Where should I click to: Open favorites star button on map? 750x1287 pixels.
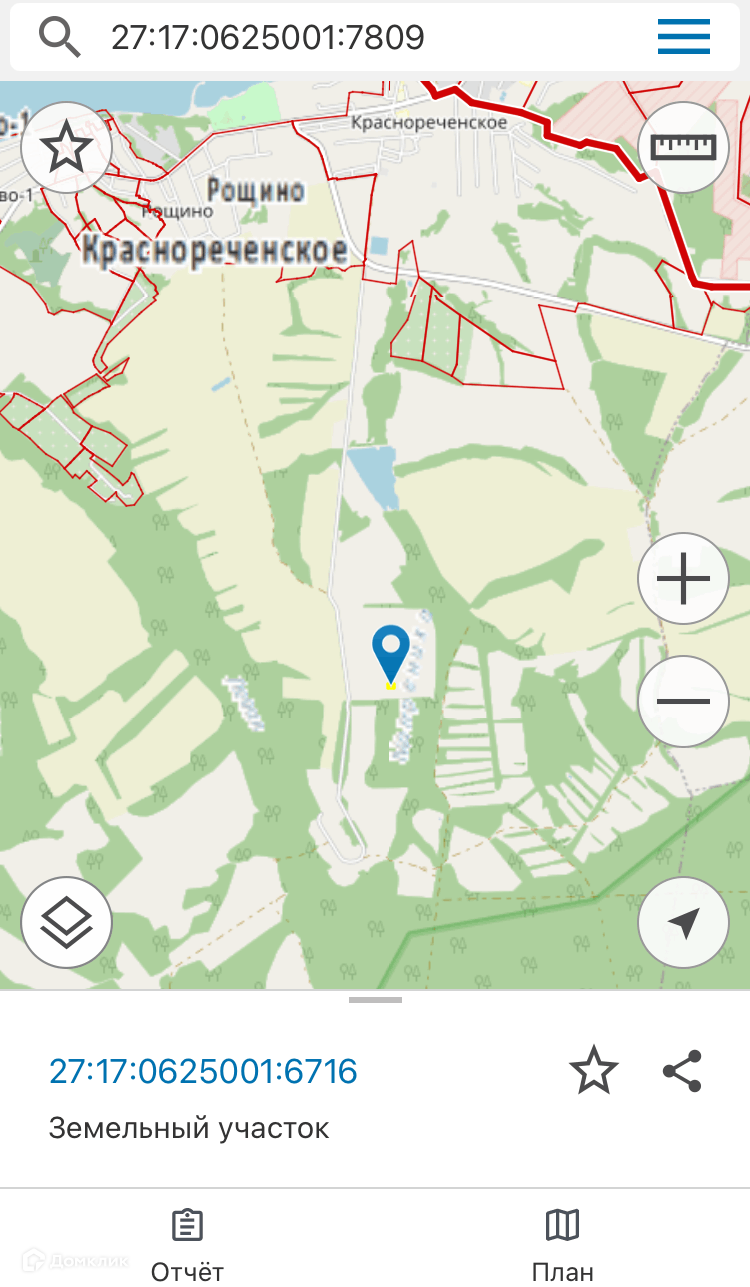click(67, 148)
